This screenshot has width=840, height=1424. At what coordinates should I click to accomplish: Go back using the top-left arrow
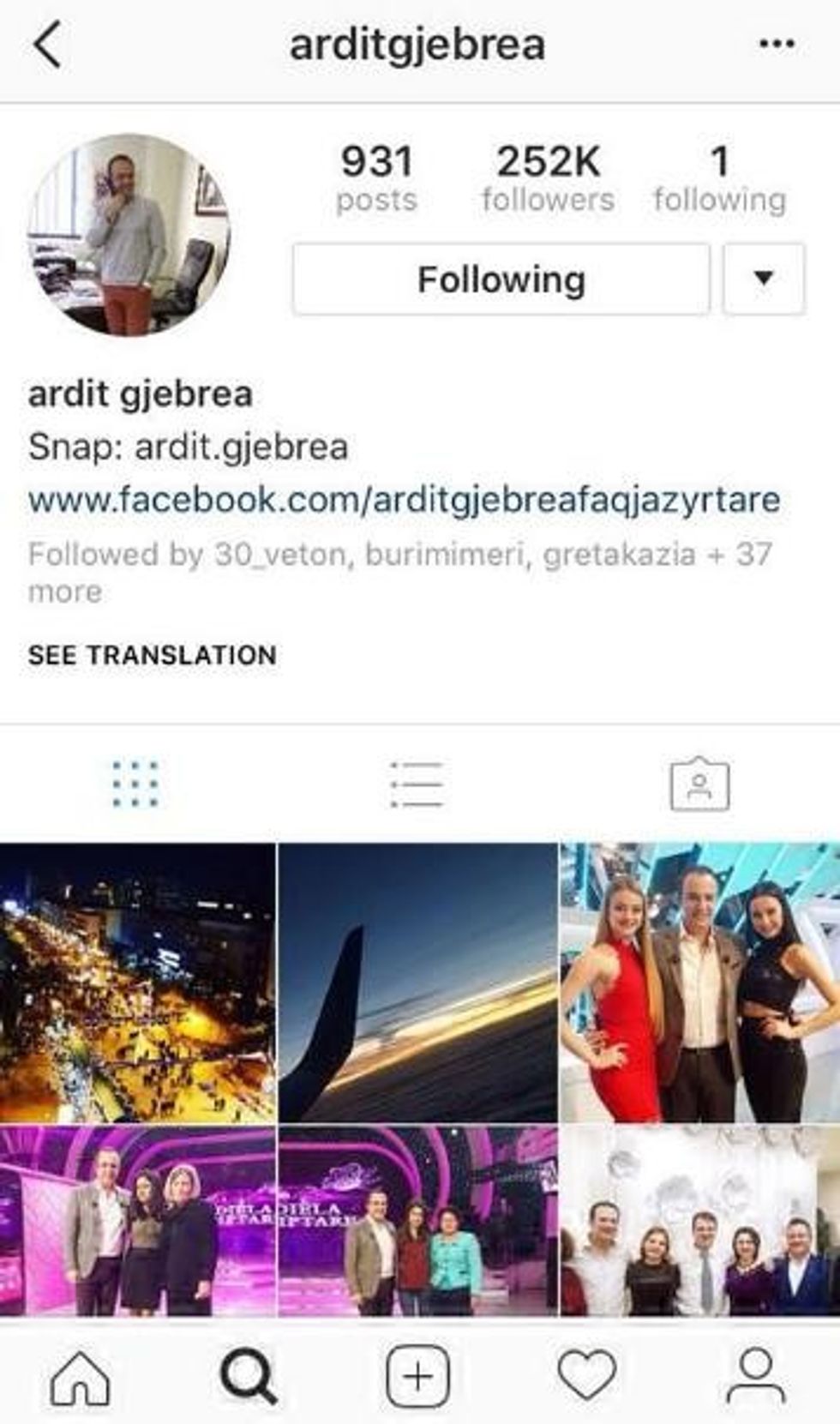pos(48,45)
